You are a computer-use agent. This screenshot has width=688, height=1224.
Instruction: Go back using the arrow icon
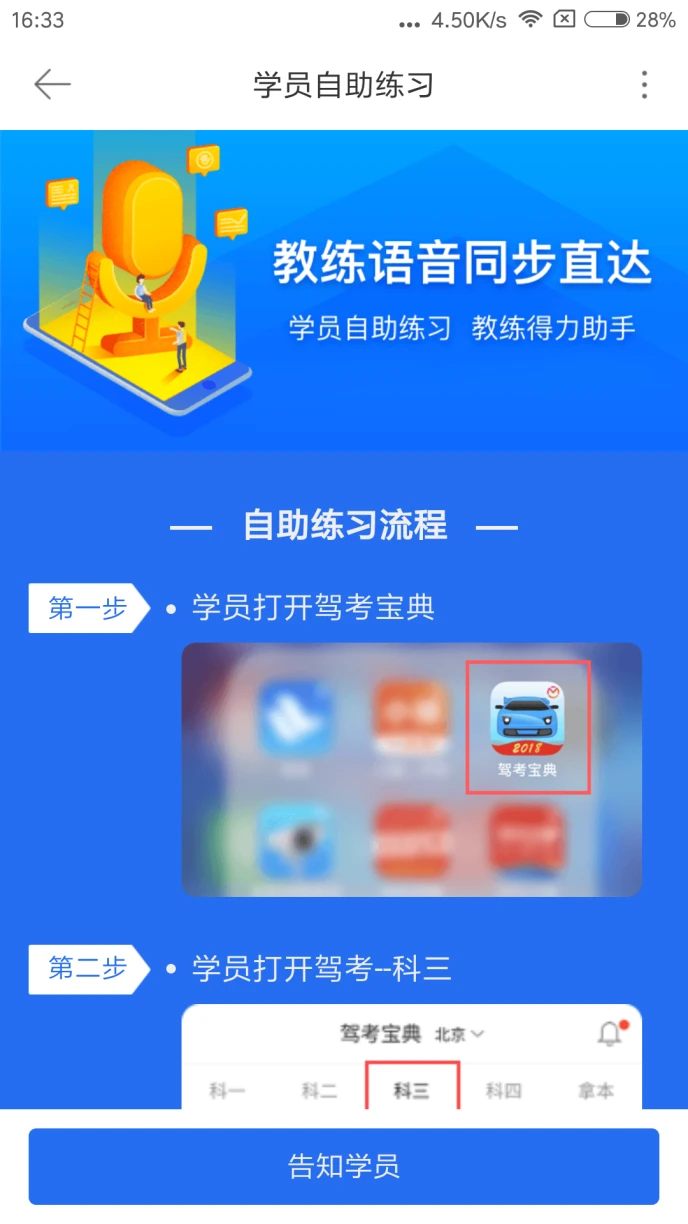coord(52,85)
